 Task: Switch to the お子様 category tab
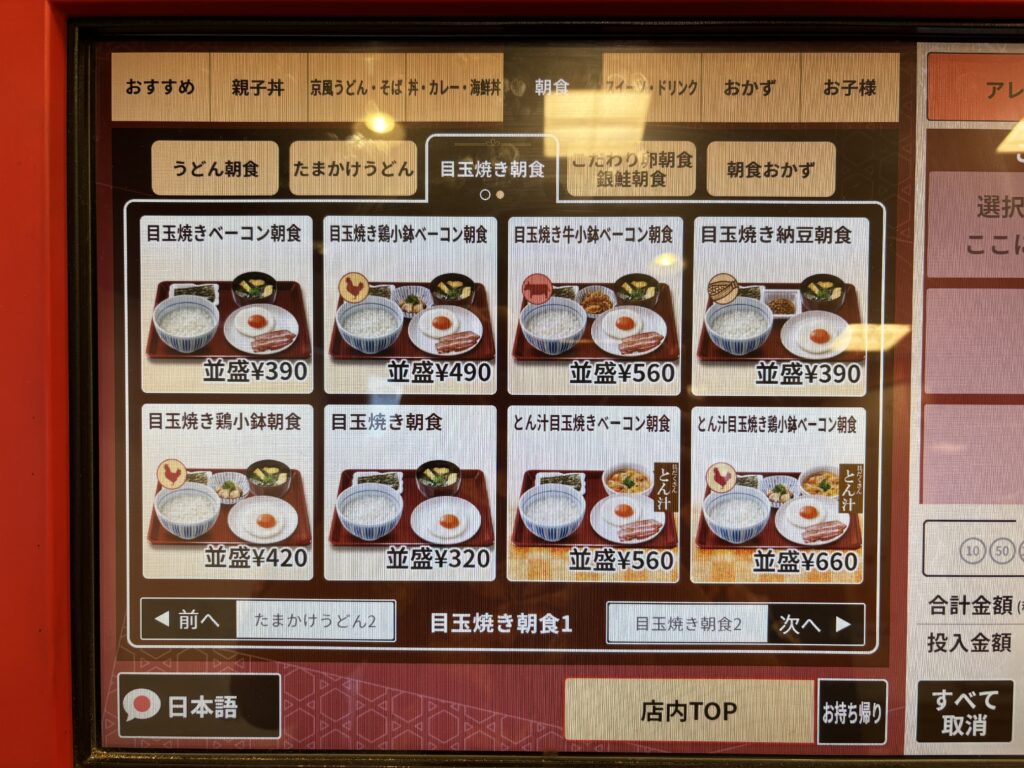coord(849,87)
